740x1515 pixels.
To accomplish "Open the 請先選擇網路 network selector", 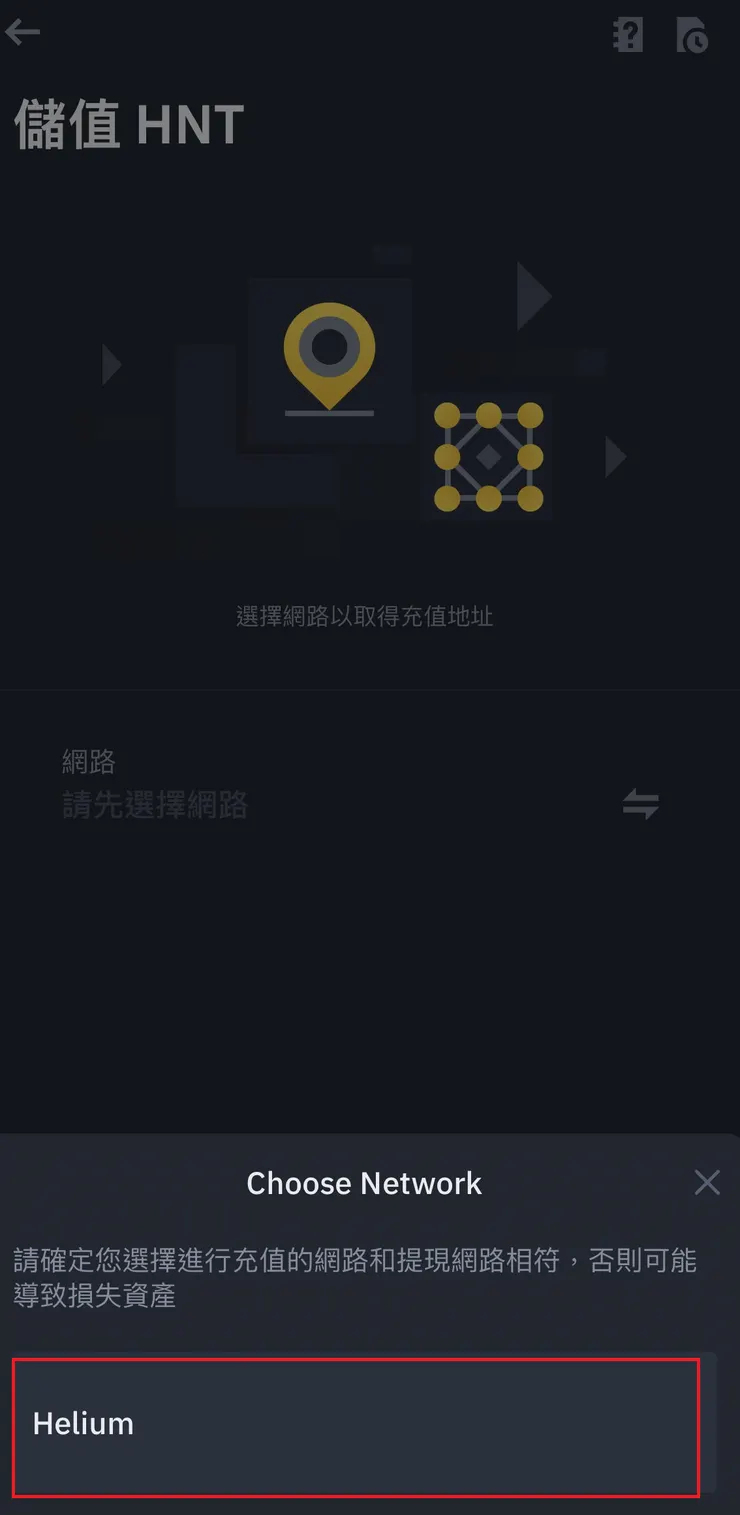I will click(x=155, y=805).
